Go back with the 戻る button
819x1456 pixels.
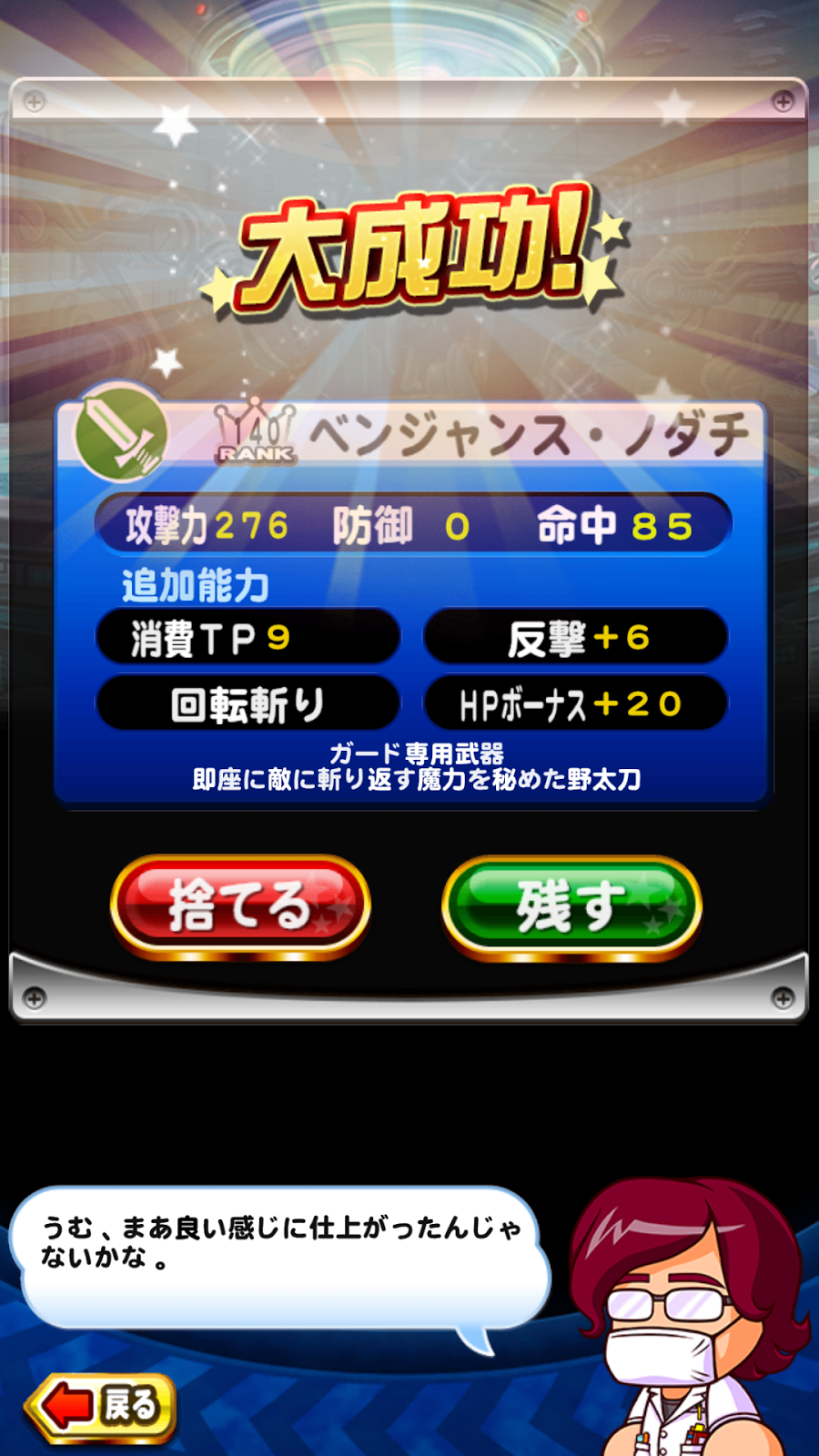[x=100, y=1407]
